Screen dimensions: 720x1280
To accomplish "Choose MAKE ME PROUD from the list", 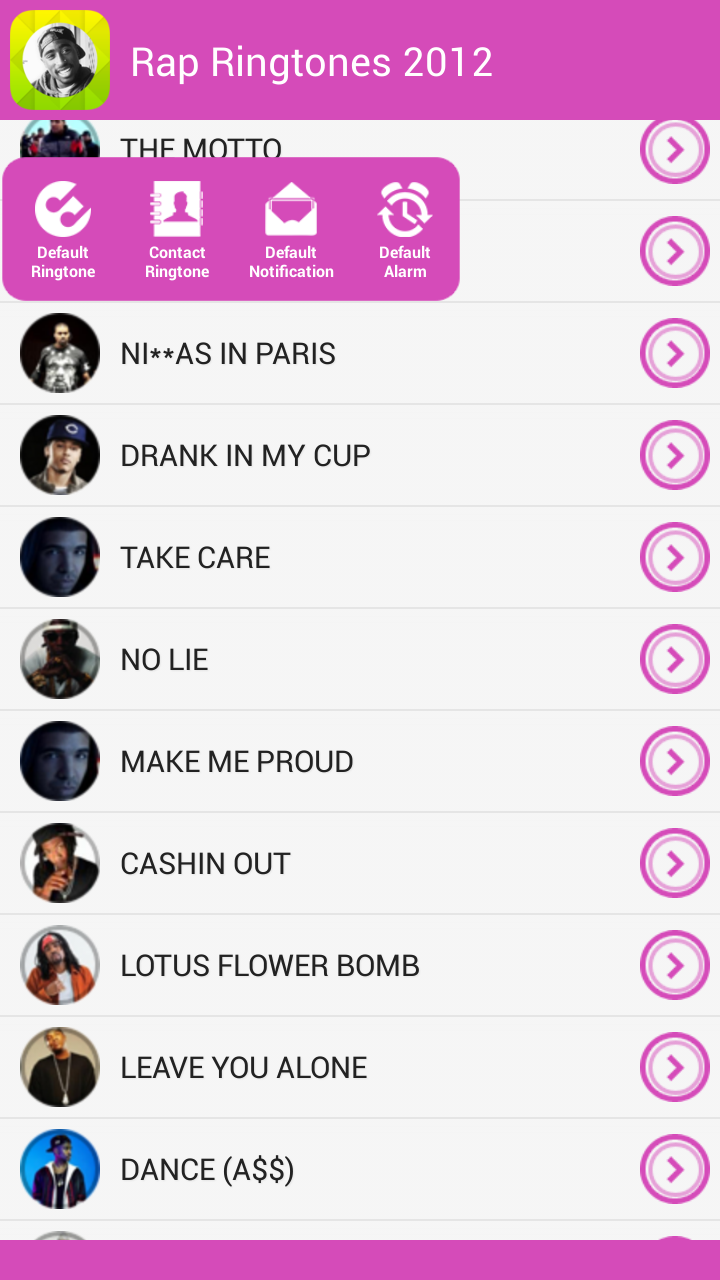I will [237, 762].
